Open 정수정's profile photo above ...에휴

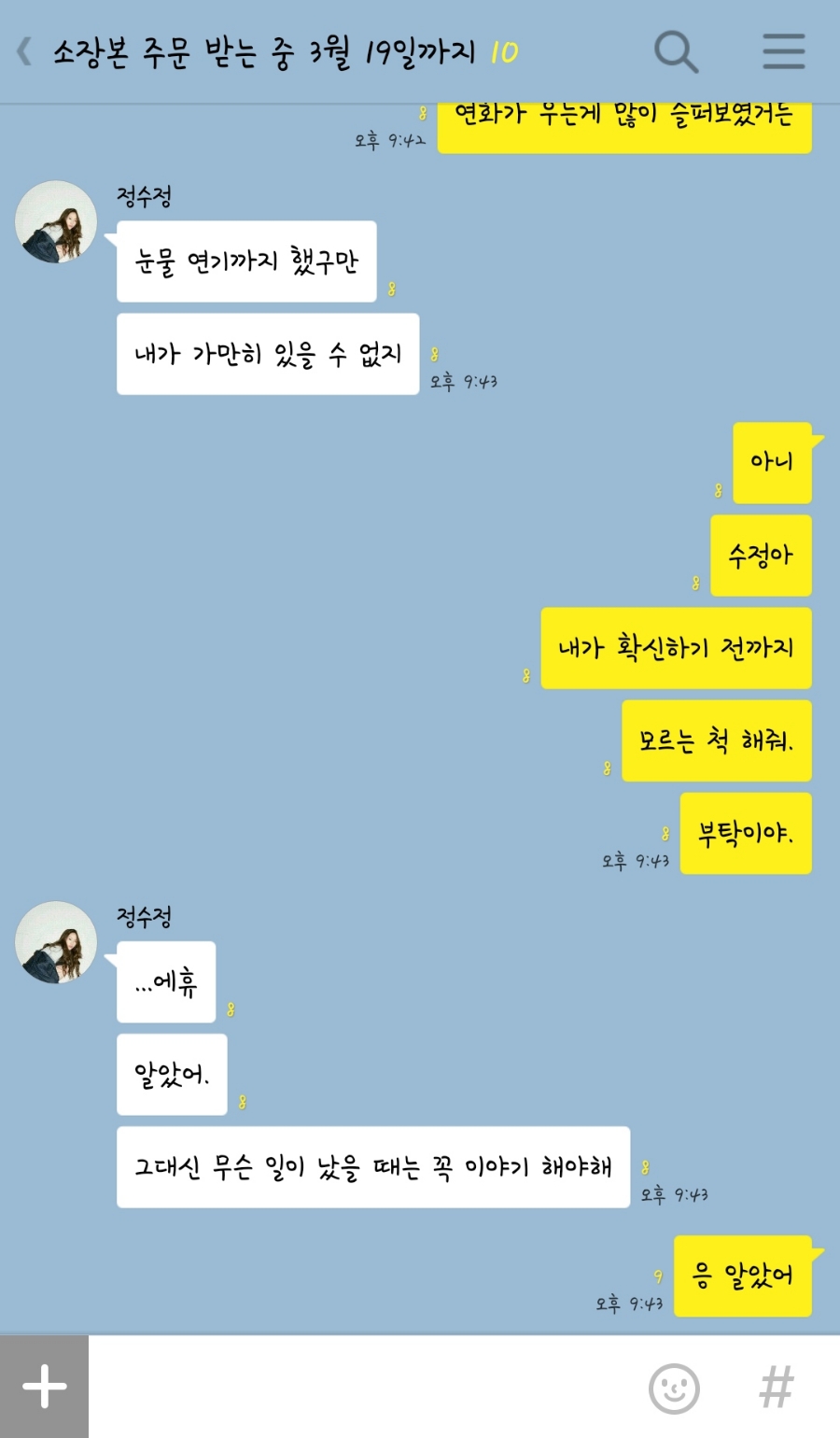[57, 942]
